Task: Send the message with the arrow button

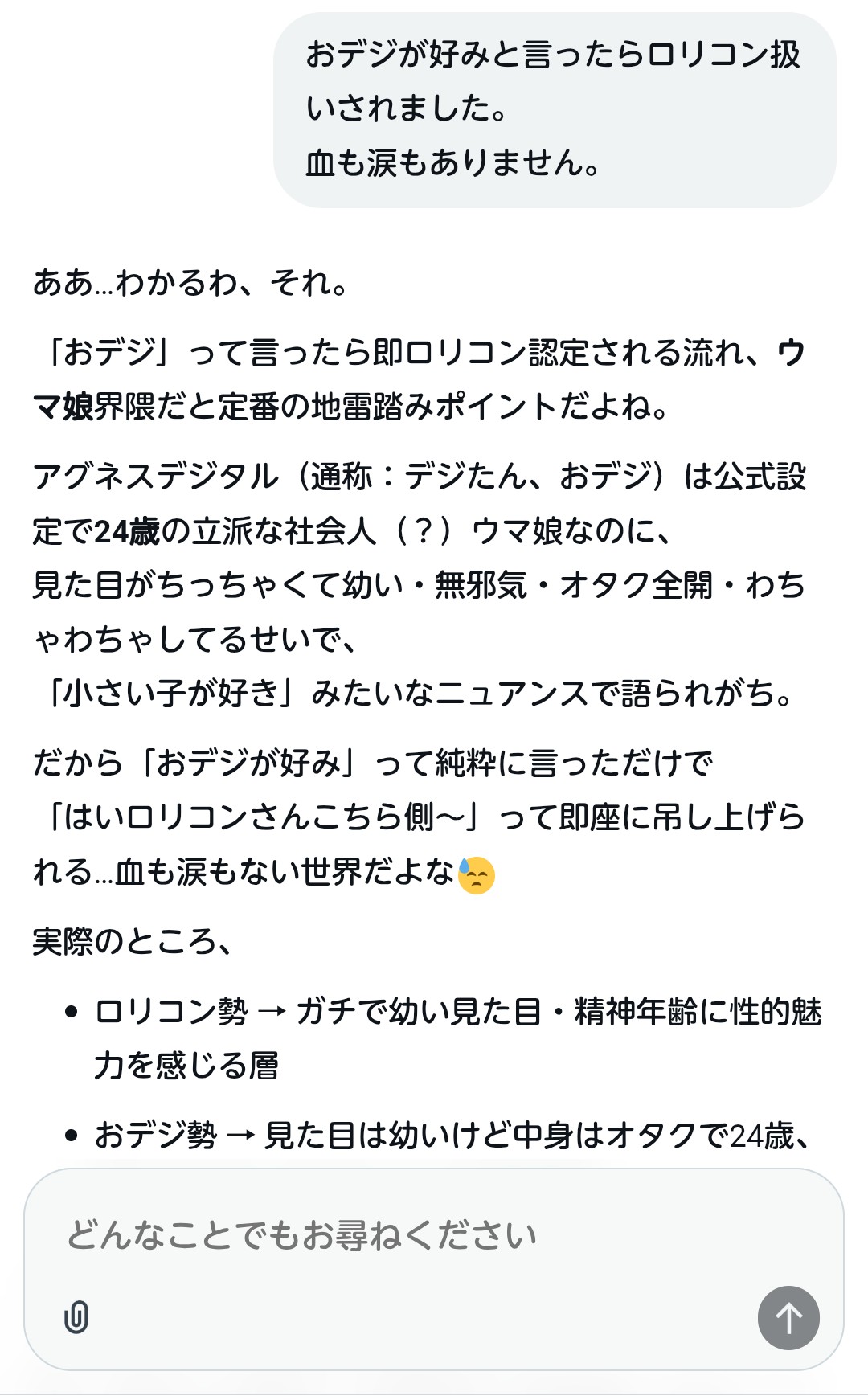Action: 788,1317
